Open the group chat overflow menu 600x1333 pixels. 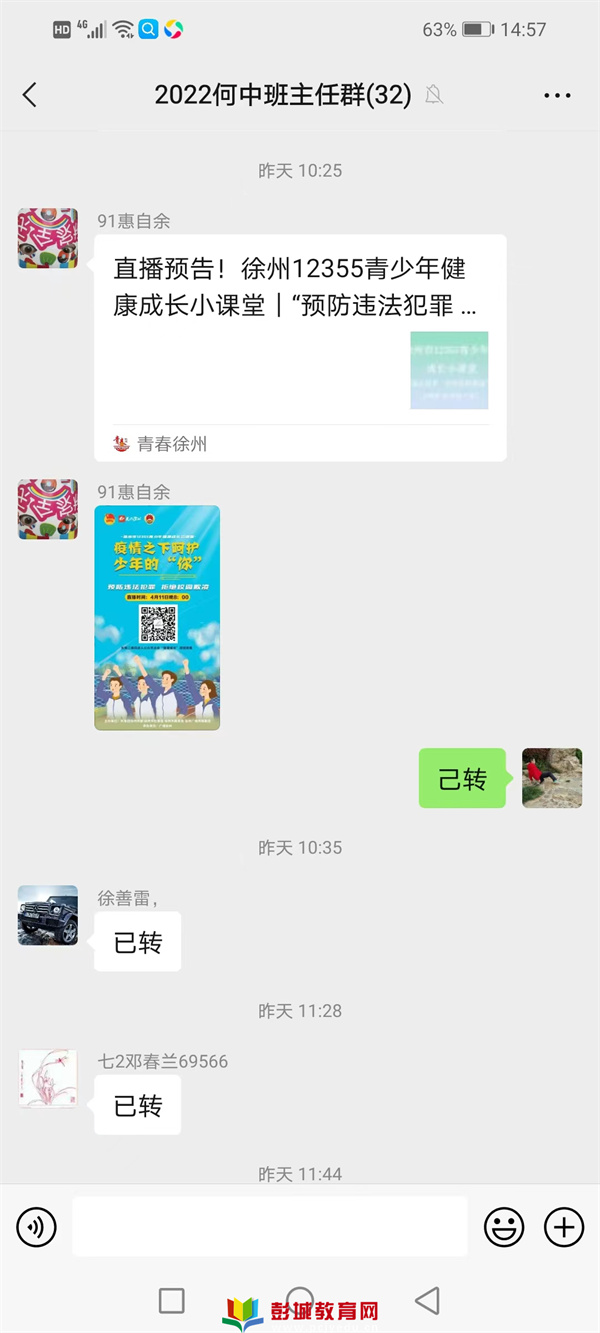tap(557, 95)
